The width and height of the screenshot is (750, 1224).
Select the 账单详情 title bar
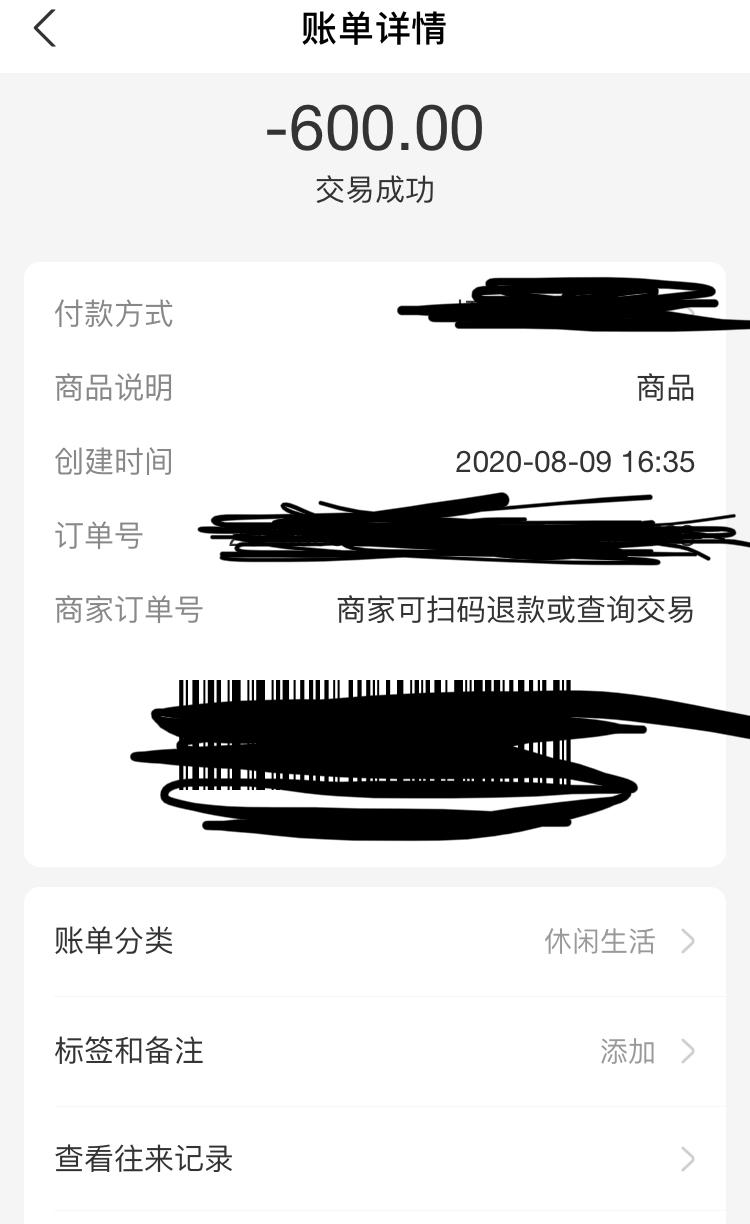pyautogui.click(x=375, y=30)
